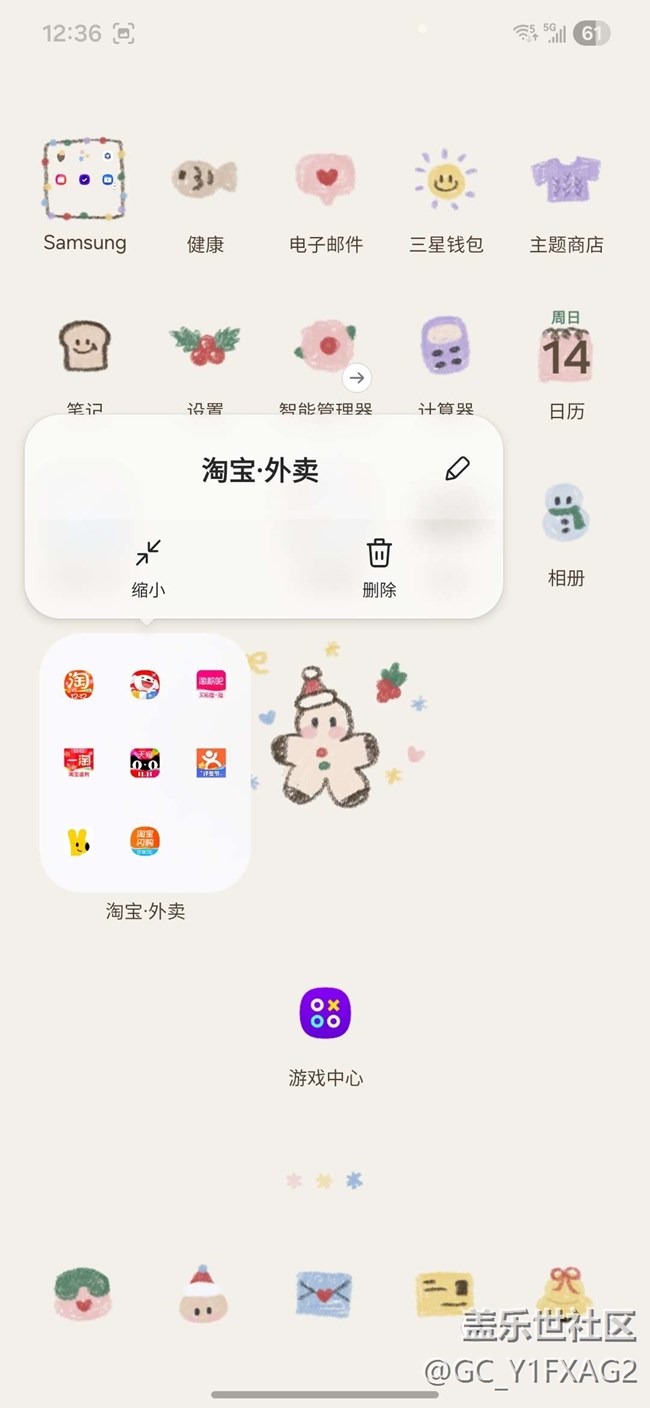Open the Samsung folder
This screenshot has width=650, height=1408.
point(84,181)
